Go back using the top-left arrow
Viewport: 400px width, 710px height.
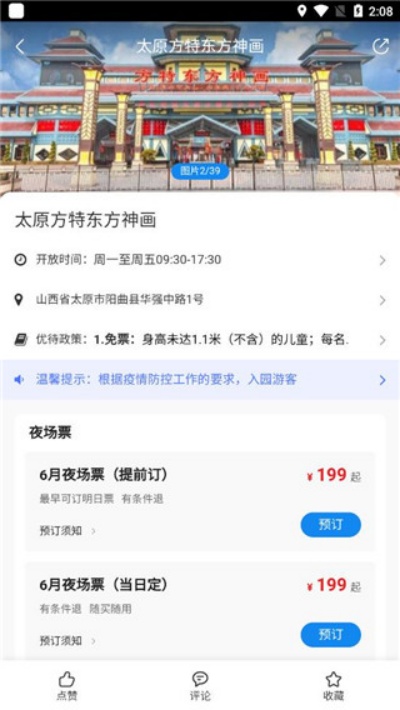tap(20, 47)
